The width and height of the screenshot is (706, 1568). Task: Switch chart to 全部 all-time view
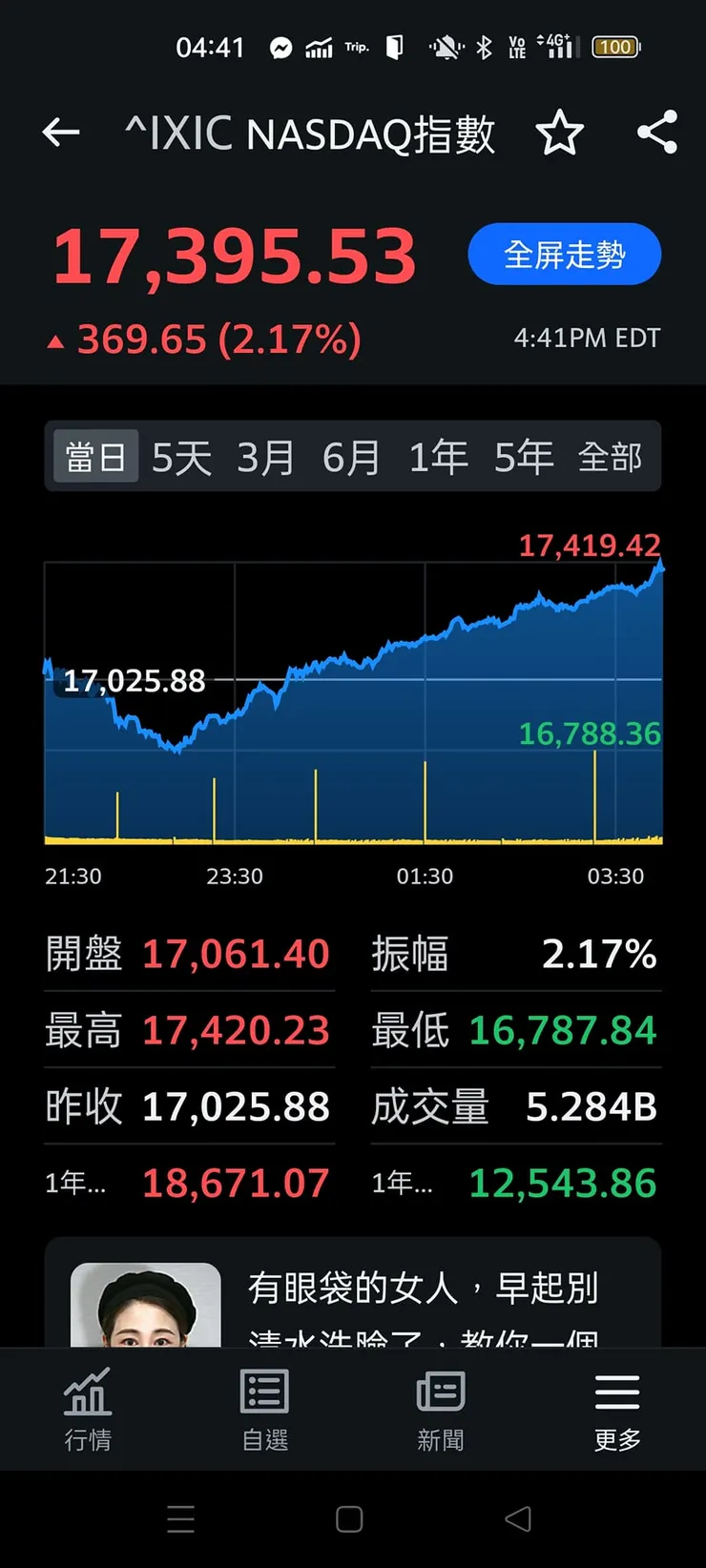[613, 456]
